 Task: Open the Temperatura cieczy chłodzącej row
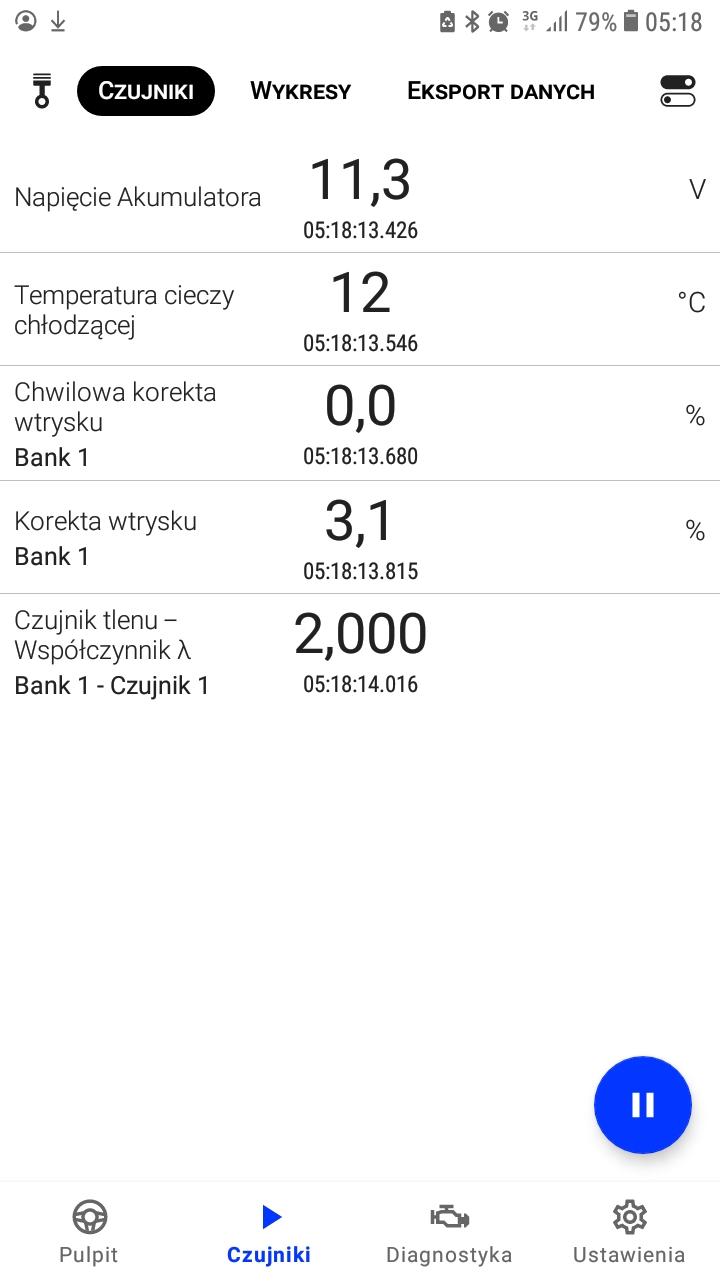360,310
